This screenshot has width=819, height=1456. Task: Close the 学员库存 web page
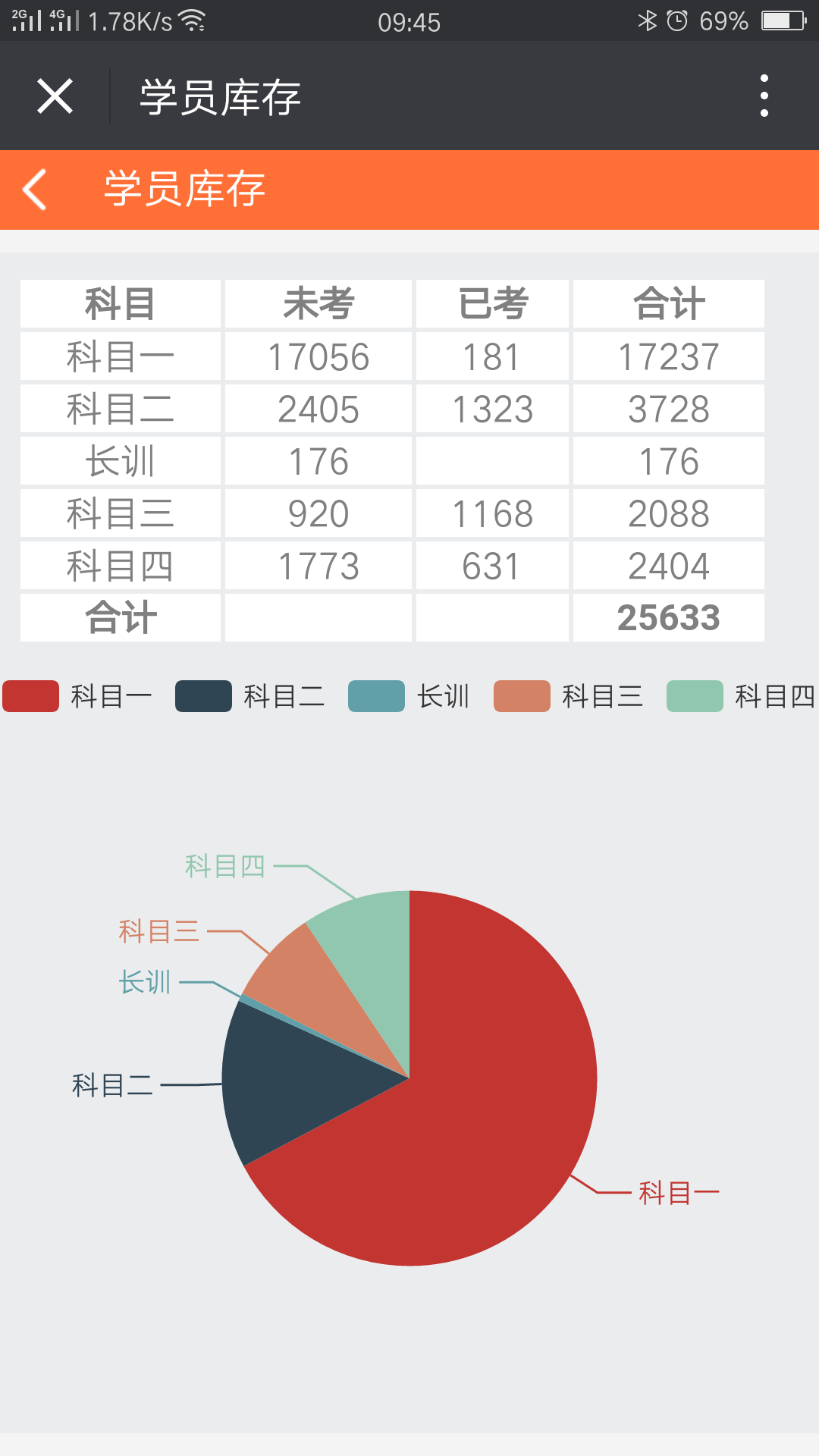pyautogui.click(x=55, y=96)
